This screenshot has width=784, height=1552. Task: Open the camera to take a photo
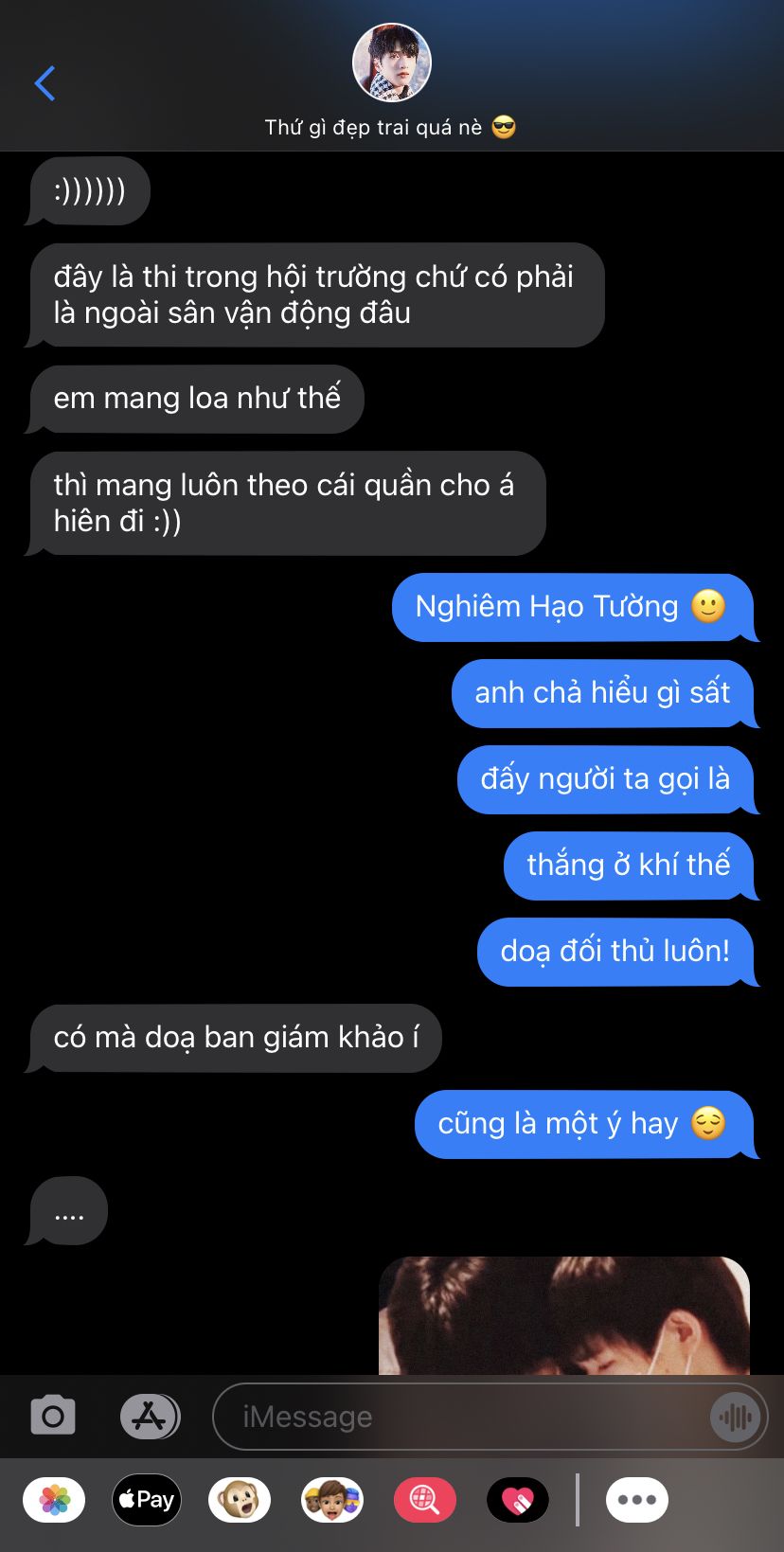point(53,1417)
